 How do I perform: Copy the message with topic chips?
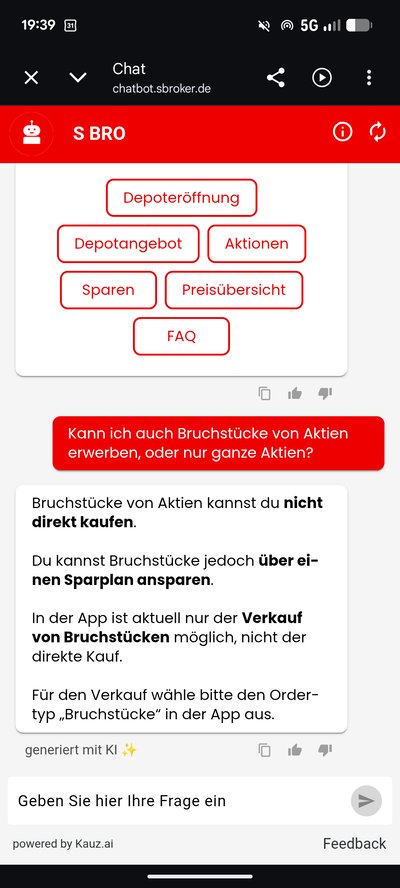(265, 394)
